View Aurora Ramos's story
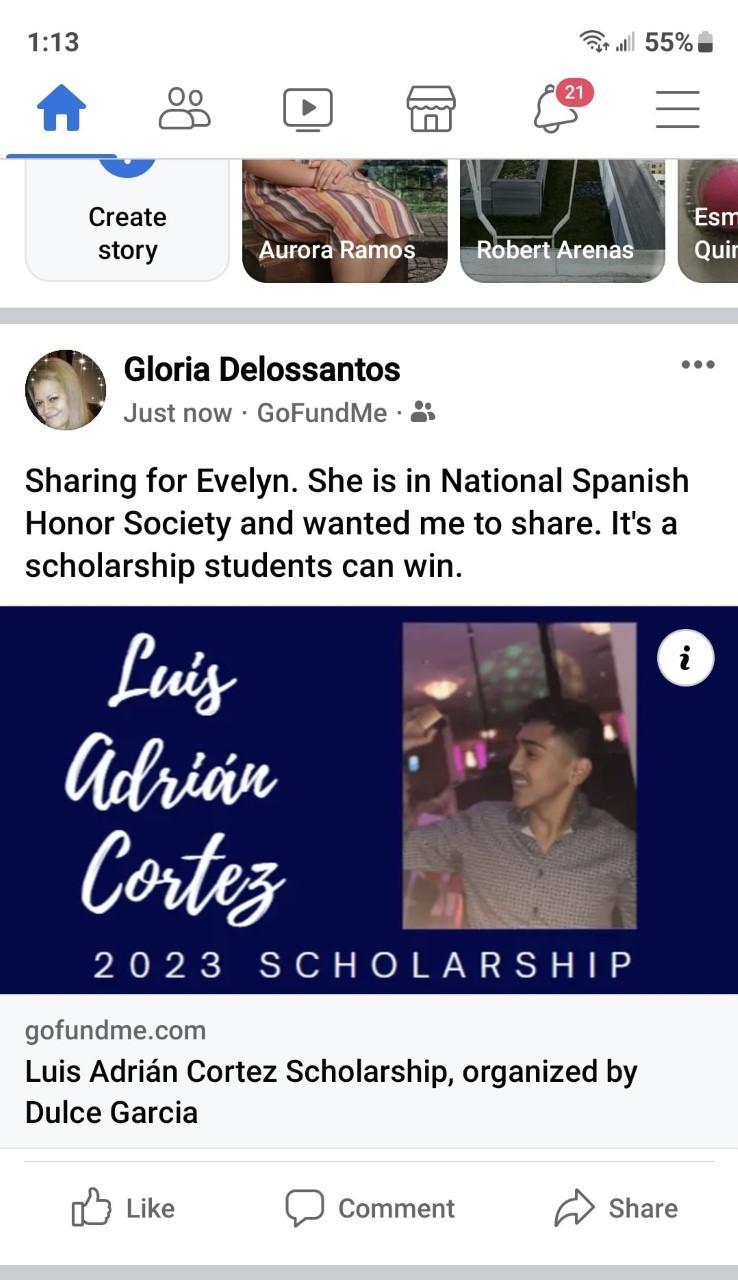Viewport: 738px width, 1280px height. pyautogui.click(x=344, y=220)
